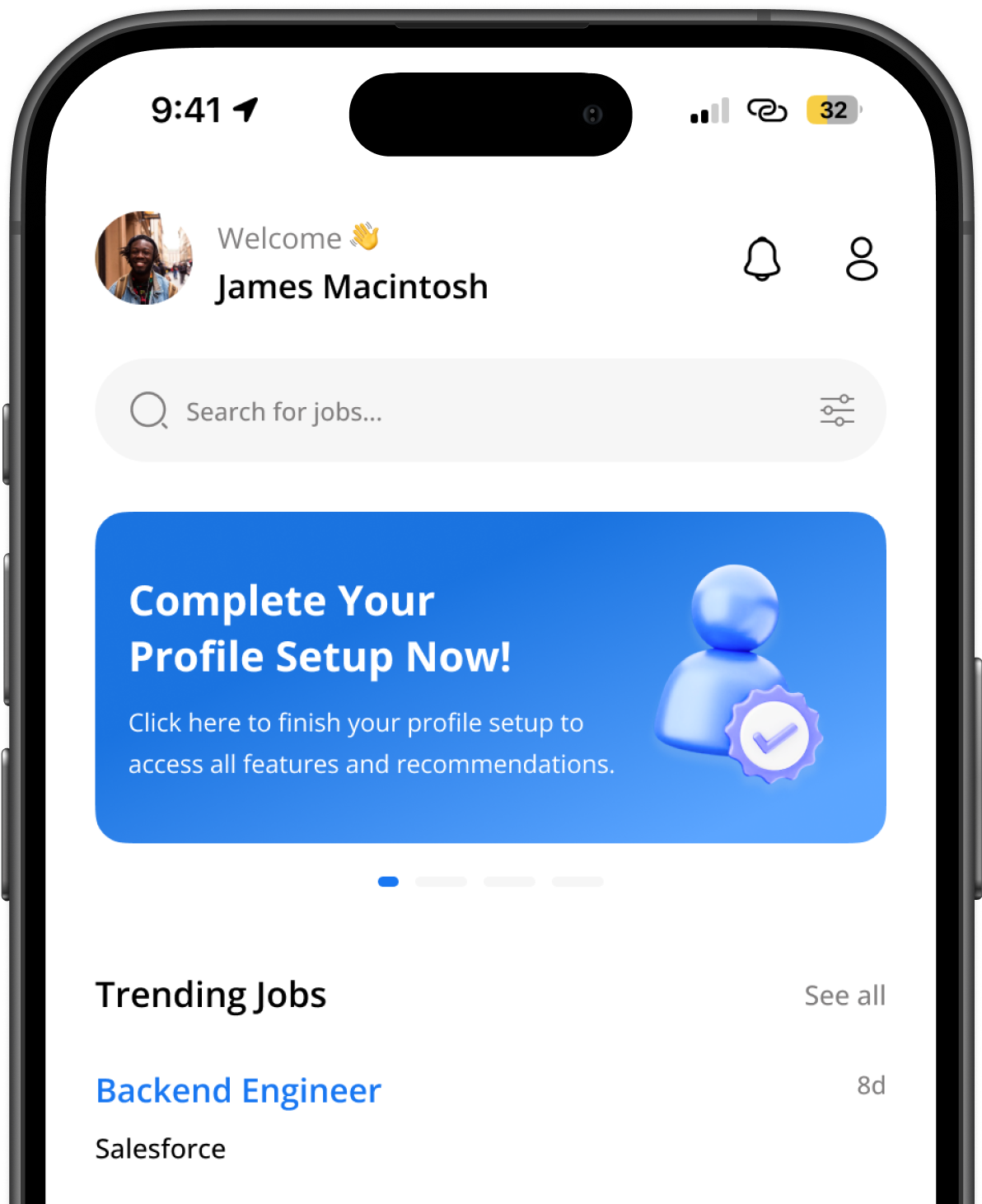Image resolution: width=982 pixels, height=1204 pixels.
Task: Open the Complete Your Profile Setup banner
Action: tap(490, 677)
